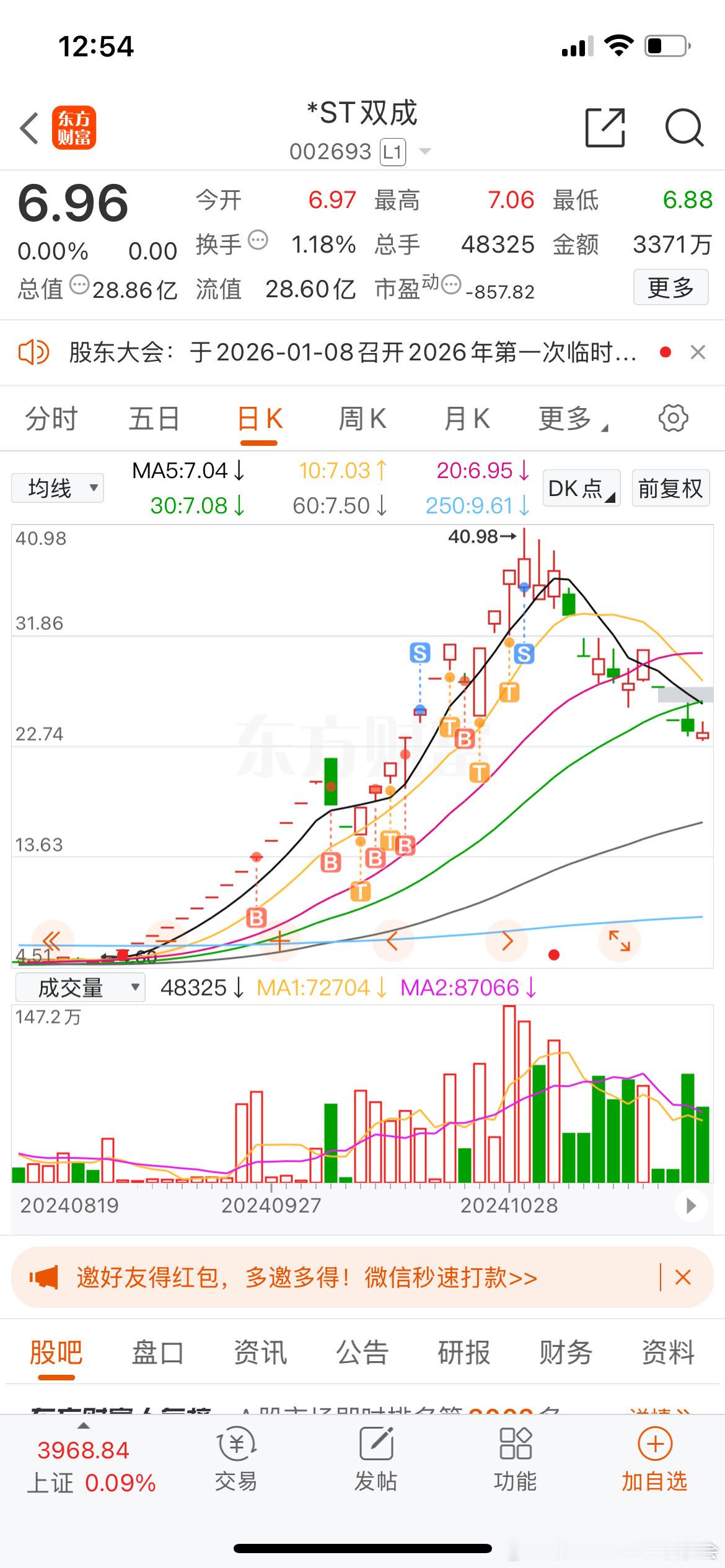The width and height of the screenshot is (725, 1568).
Task: Dismiss the 股东大会 announcement banner
Action: pos(698,352)
